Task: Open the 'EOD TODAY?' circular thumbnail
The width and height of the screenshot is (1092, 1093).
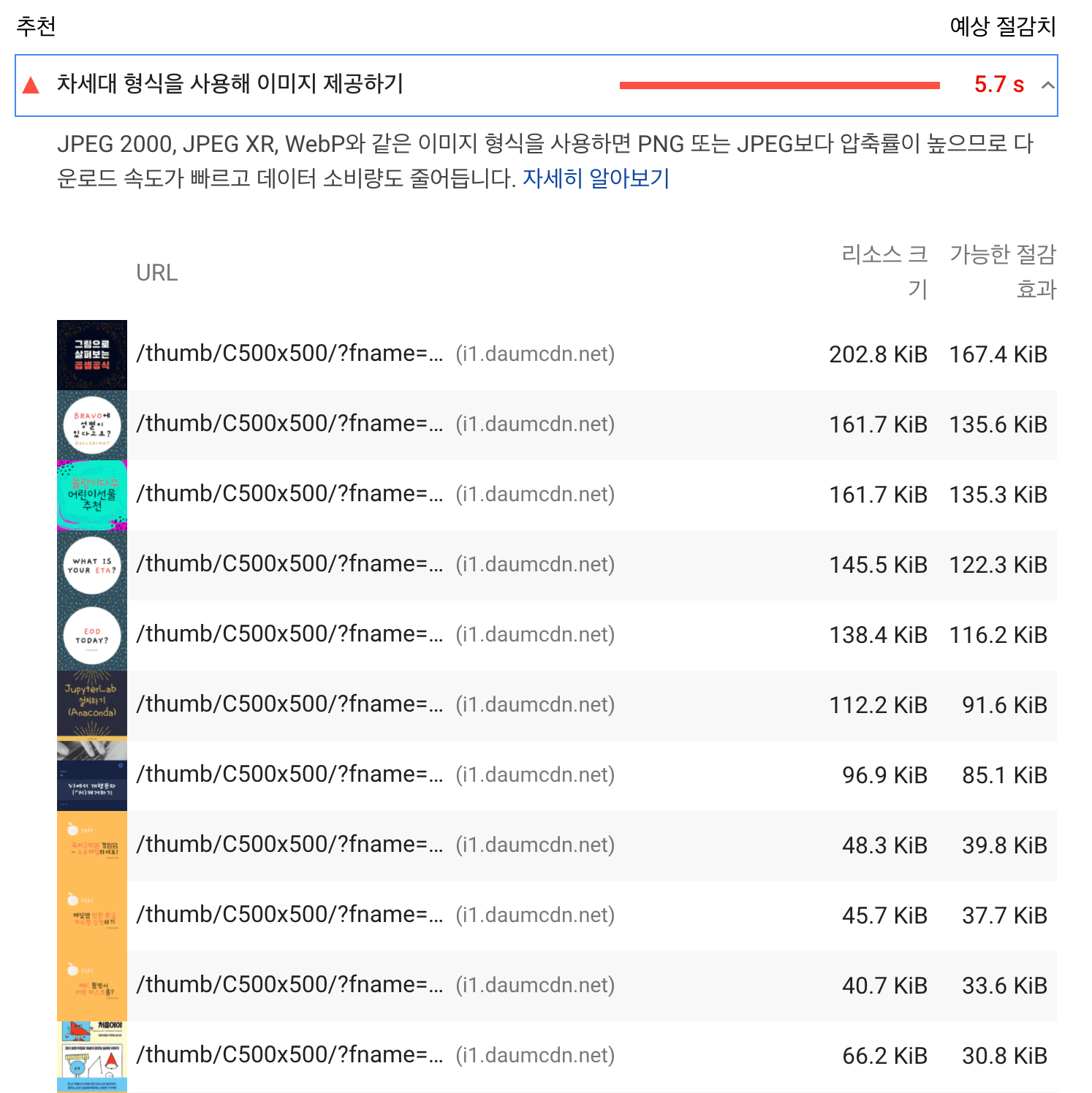Action: click(x=92, y=635)
